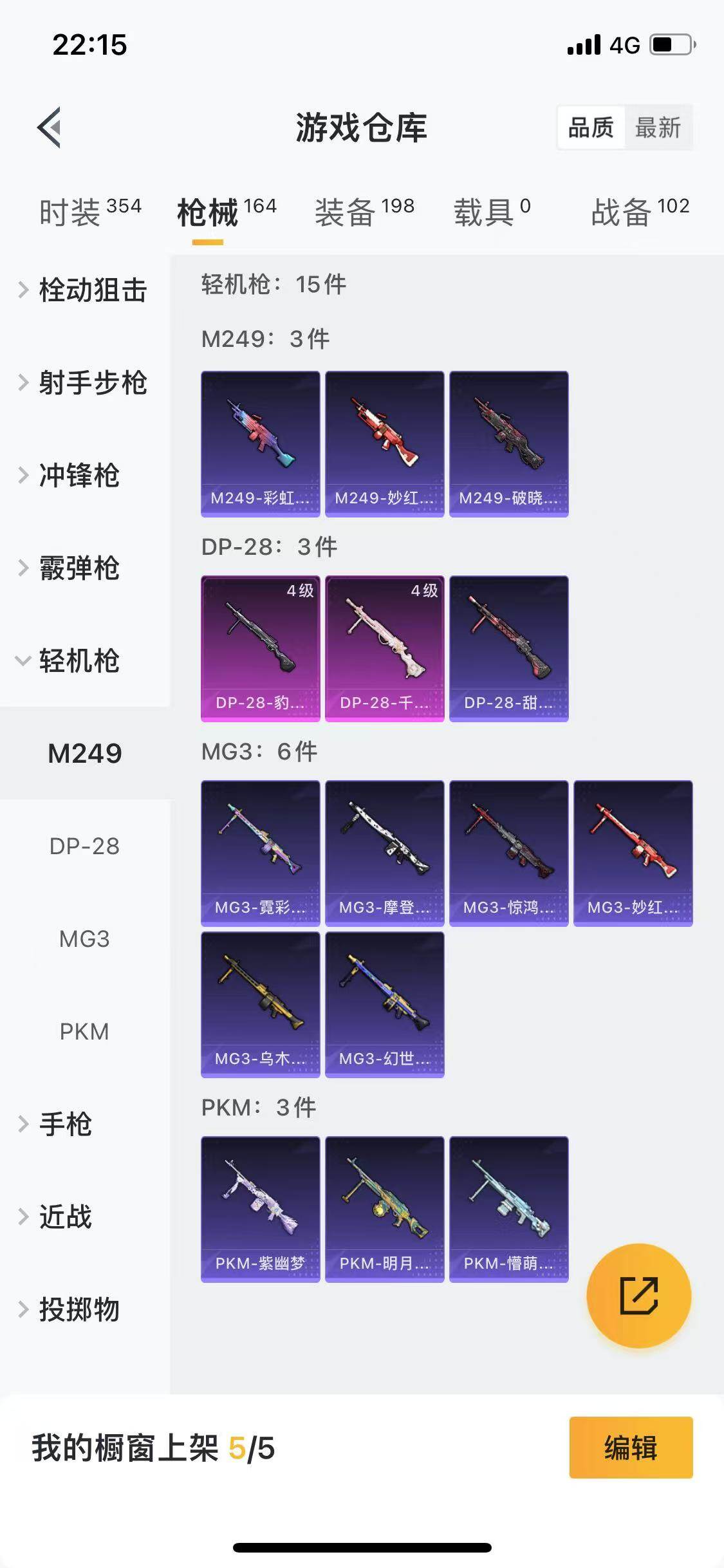Expand the 冲锋枪 category
Screen dimensions: 724x1568
point(79,475)
